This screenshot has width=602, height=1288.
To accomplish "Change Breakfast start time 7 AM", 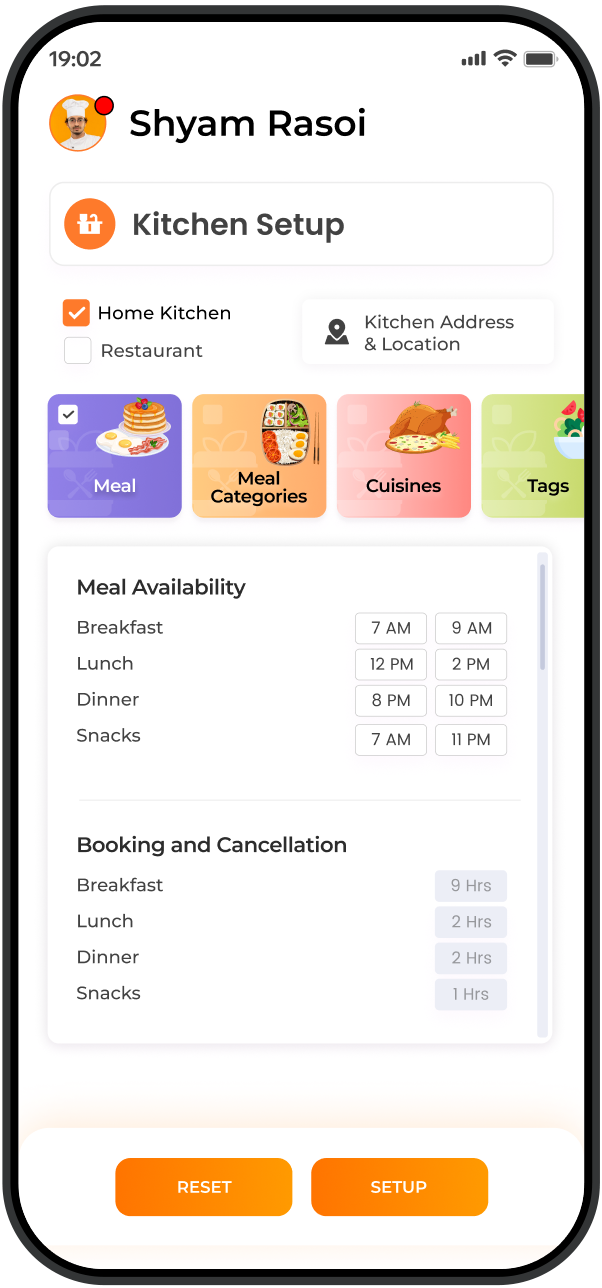I will coord(391,628).
